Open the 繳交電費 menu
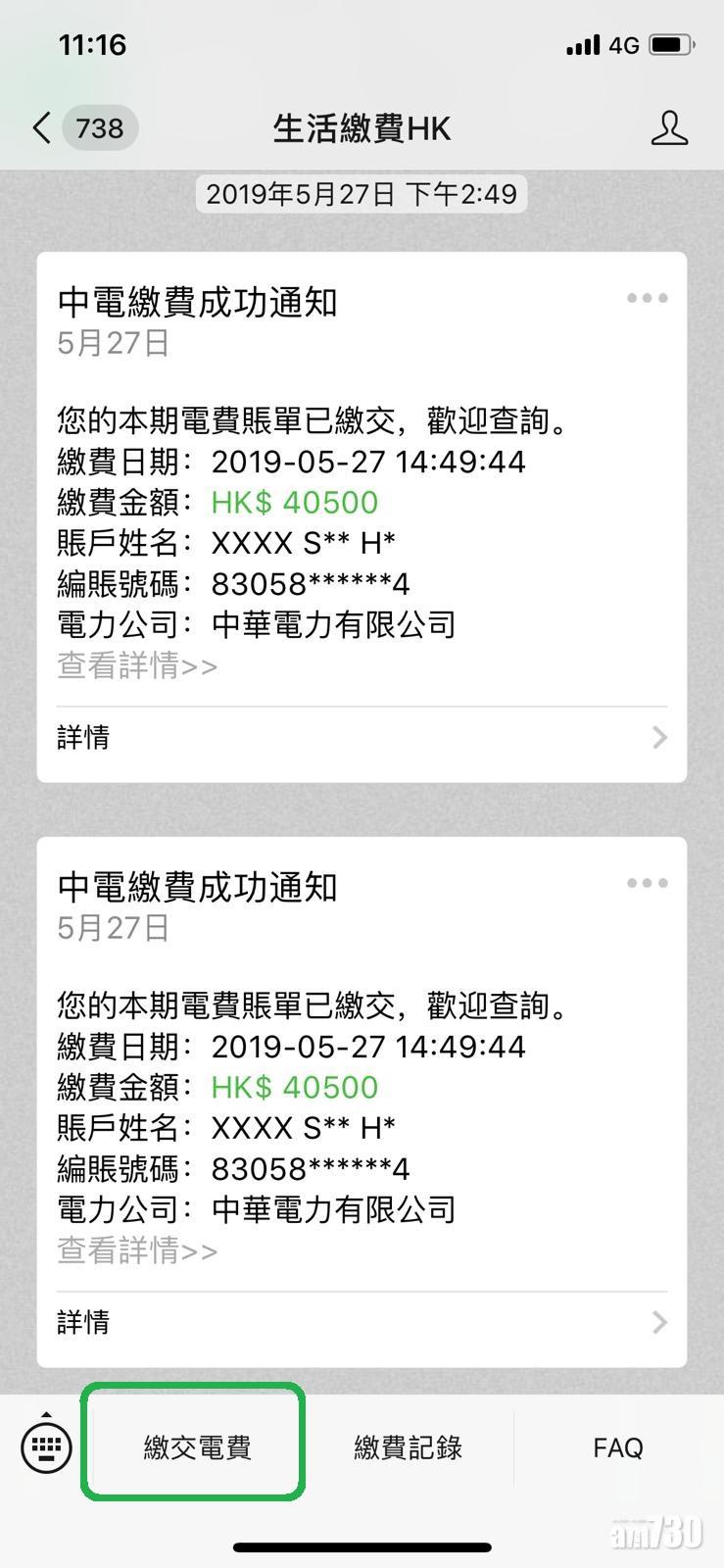Viewport: 724px width, 1568px height. click(197, 1447)
